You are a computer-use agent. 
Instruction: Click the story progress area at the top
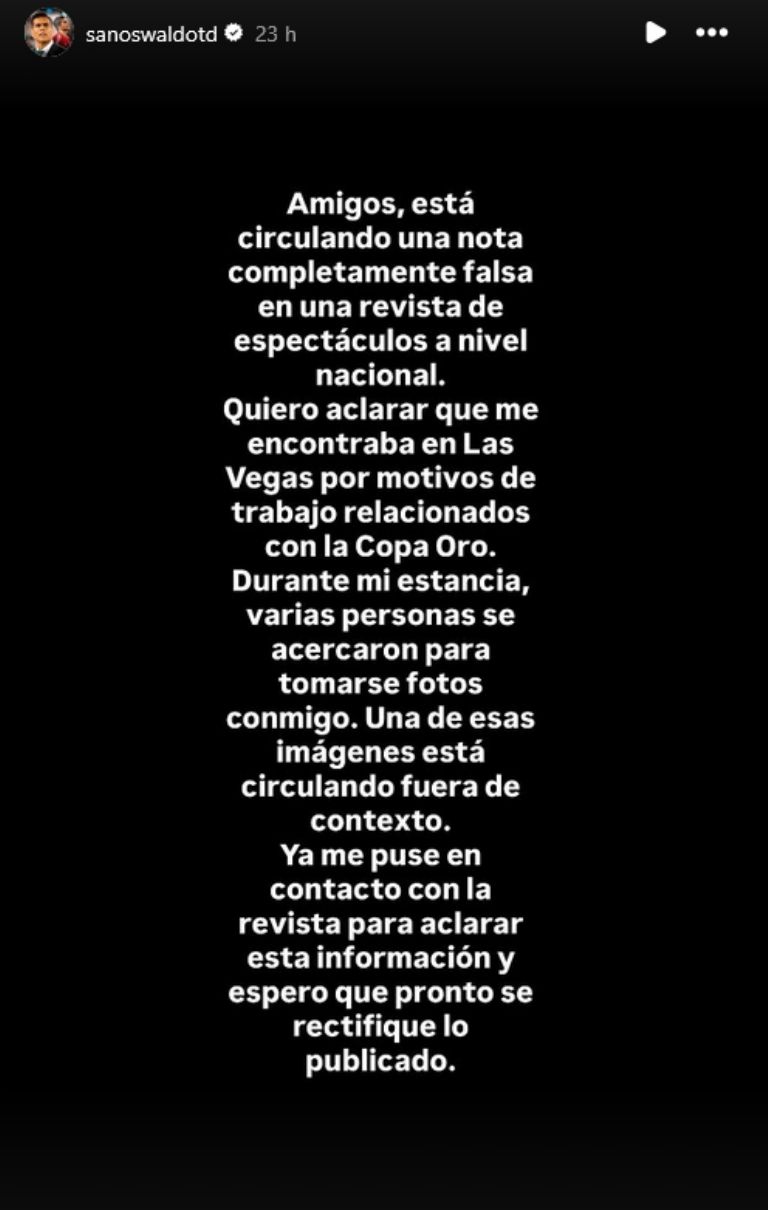coord(384,5)
